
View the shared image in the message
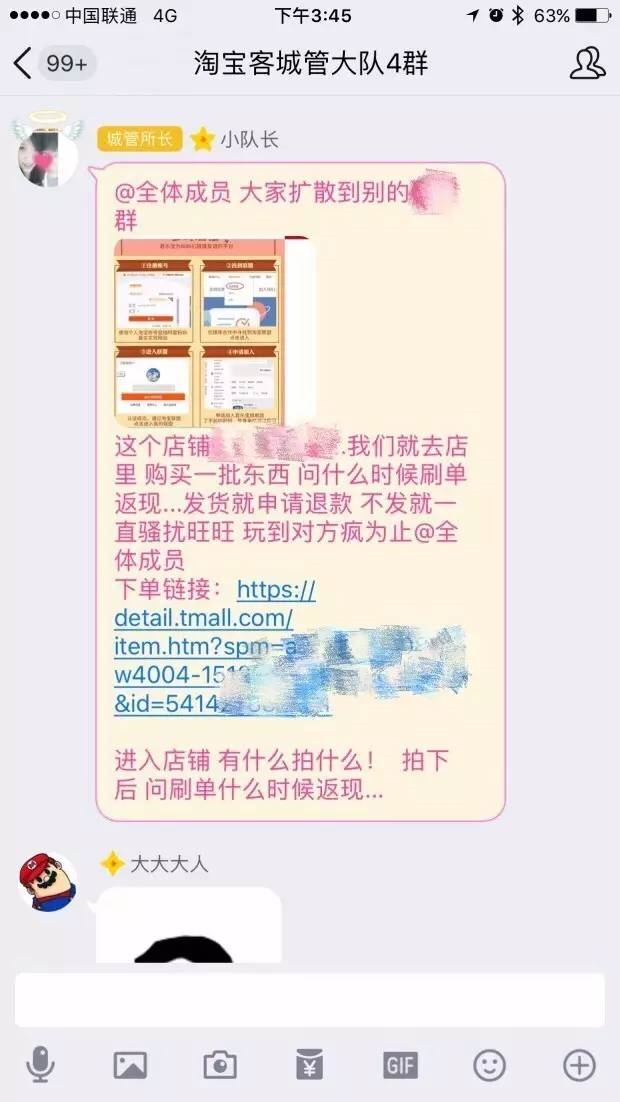coord(200,332)
